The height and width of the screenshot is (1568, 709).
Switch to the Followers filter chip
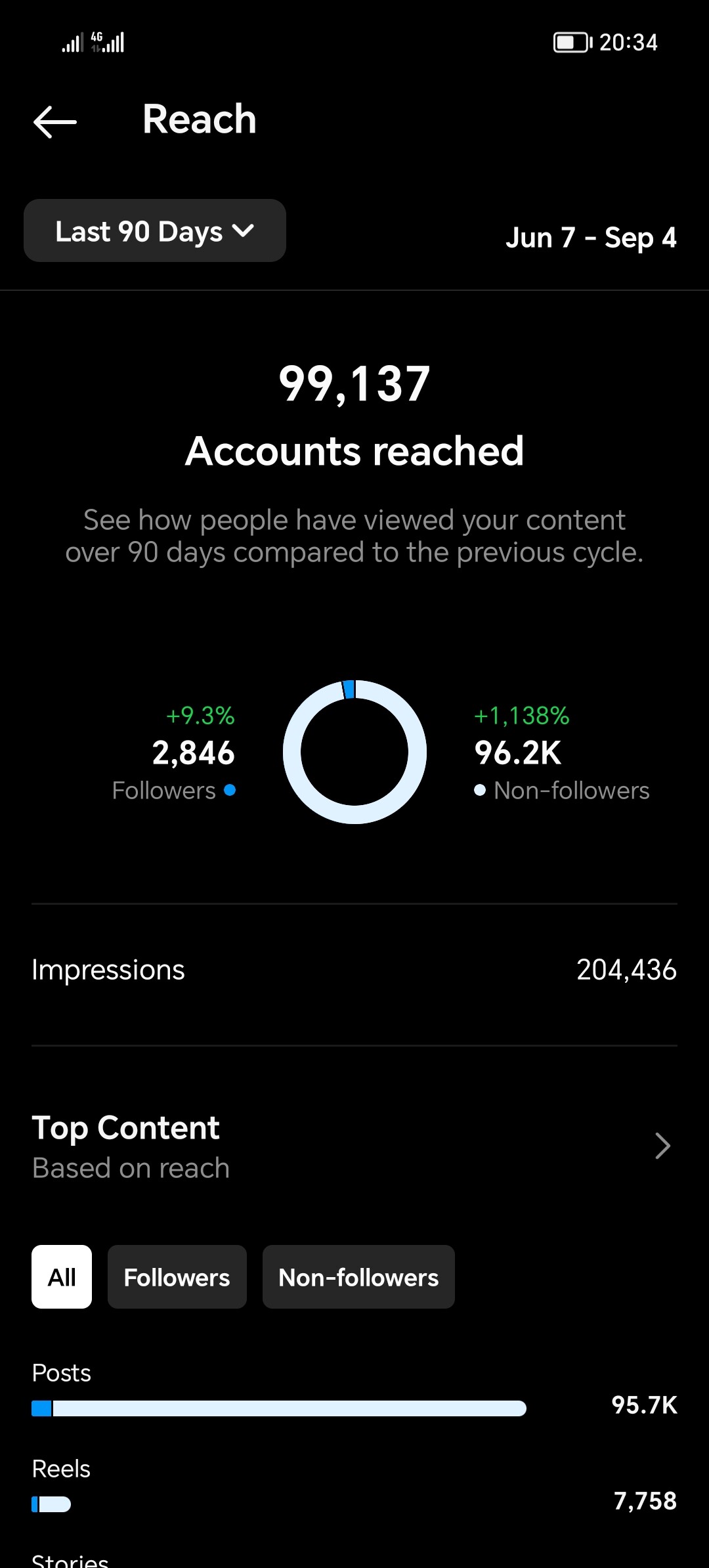[177, 1276]
